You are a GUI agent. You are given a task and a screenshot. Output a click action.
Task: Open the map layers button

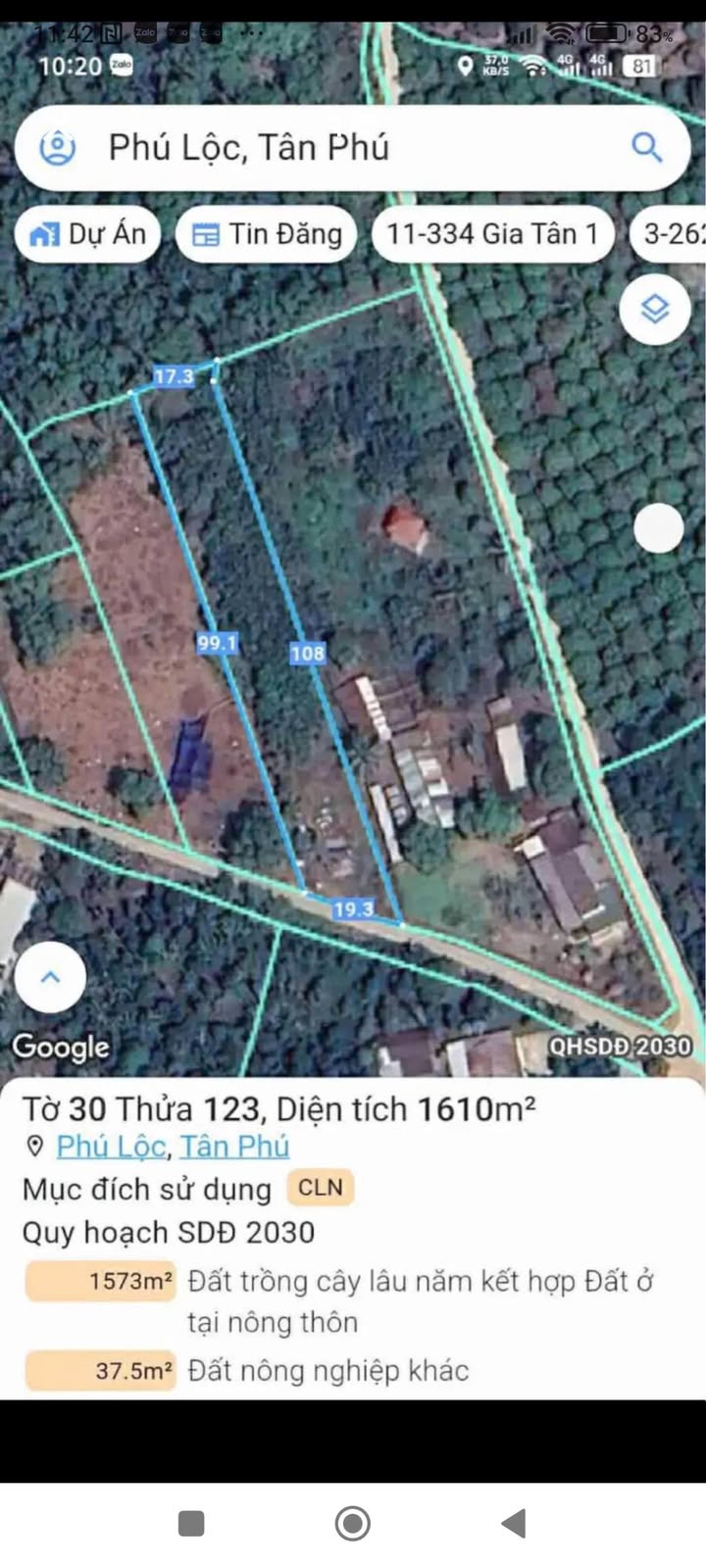click(654, 309)
